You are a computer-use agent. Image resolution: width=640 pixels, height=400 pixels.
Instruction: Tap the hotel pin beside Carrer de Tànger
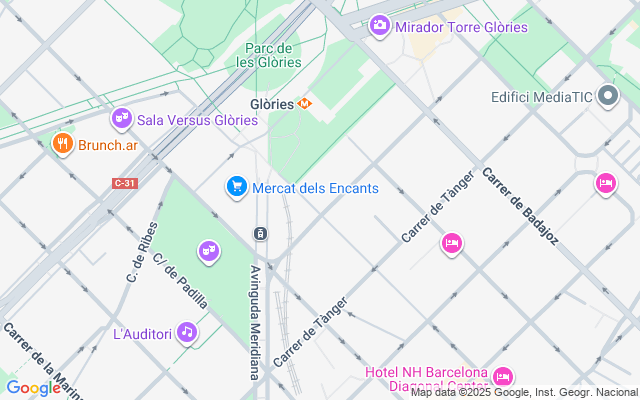tap(452, 243)
